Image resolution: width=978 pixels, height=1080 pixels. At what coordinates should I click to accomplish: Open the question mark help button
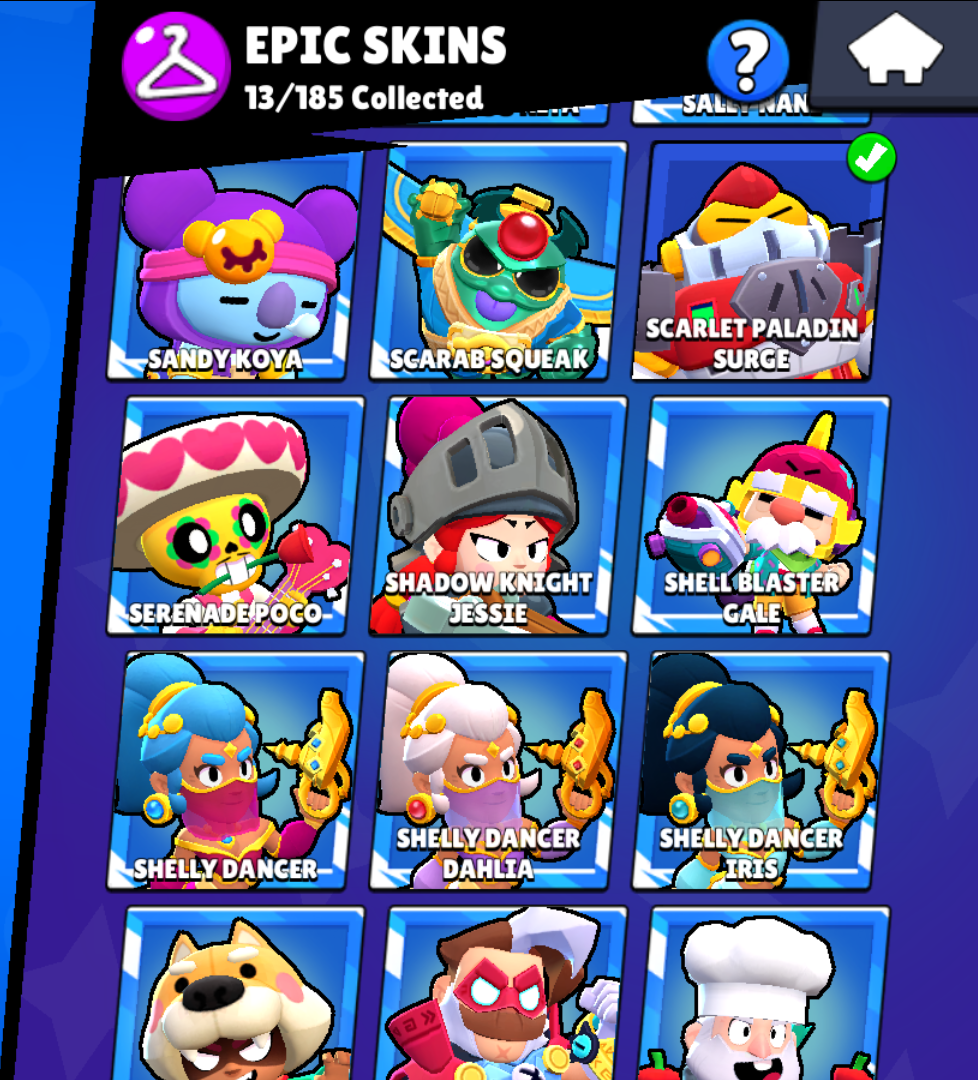click(x=748, y=62)
